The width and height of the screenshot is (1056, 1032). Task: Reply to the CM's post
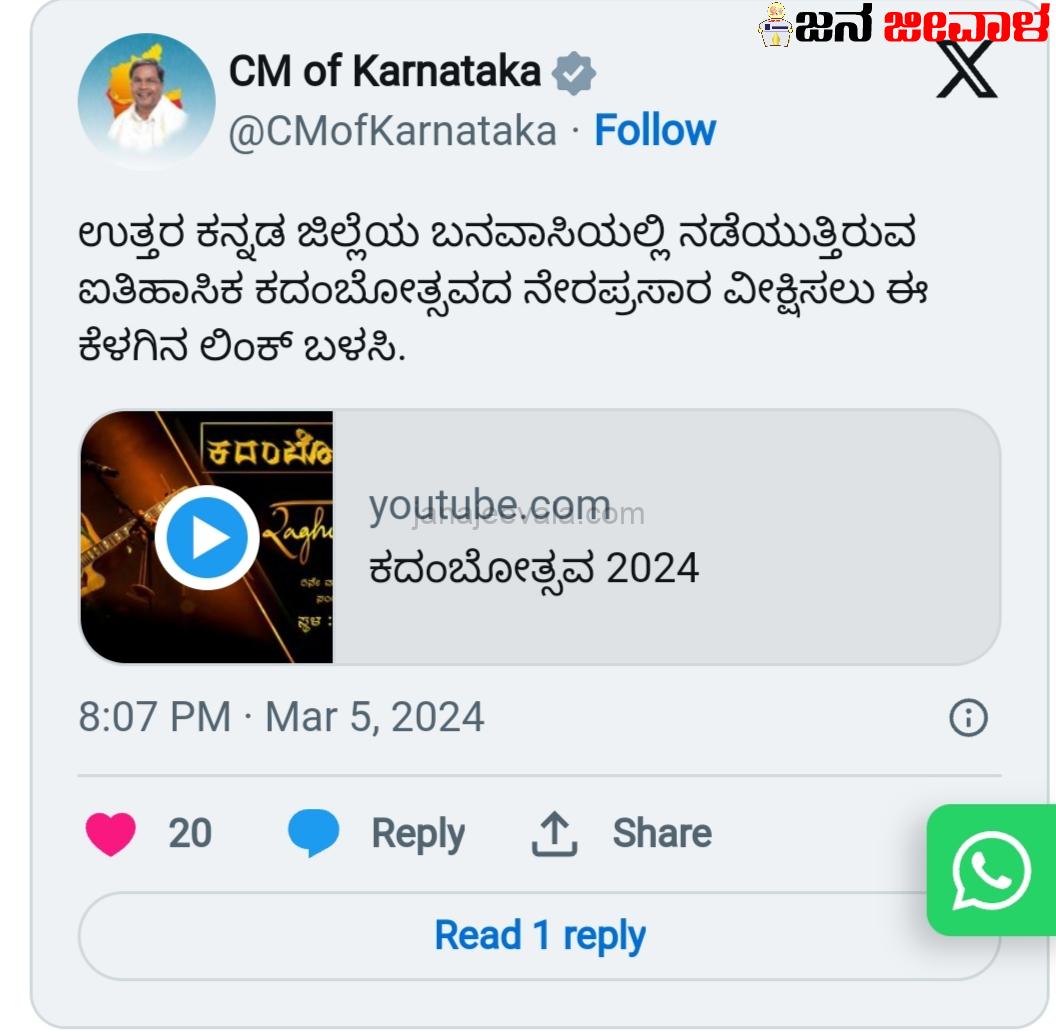pyautogui.click(x=378, y=833)
